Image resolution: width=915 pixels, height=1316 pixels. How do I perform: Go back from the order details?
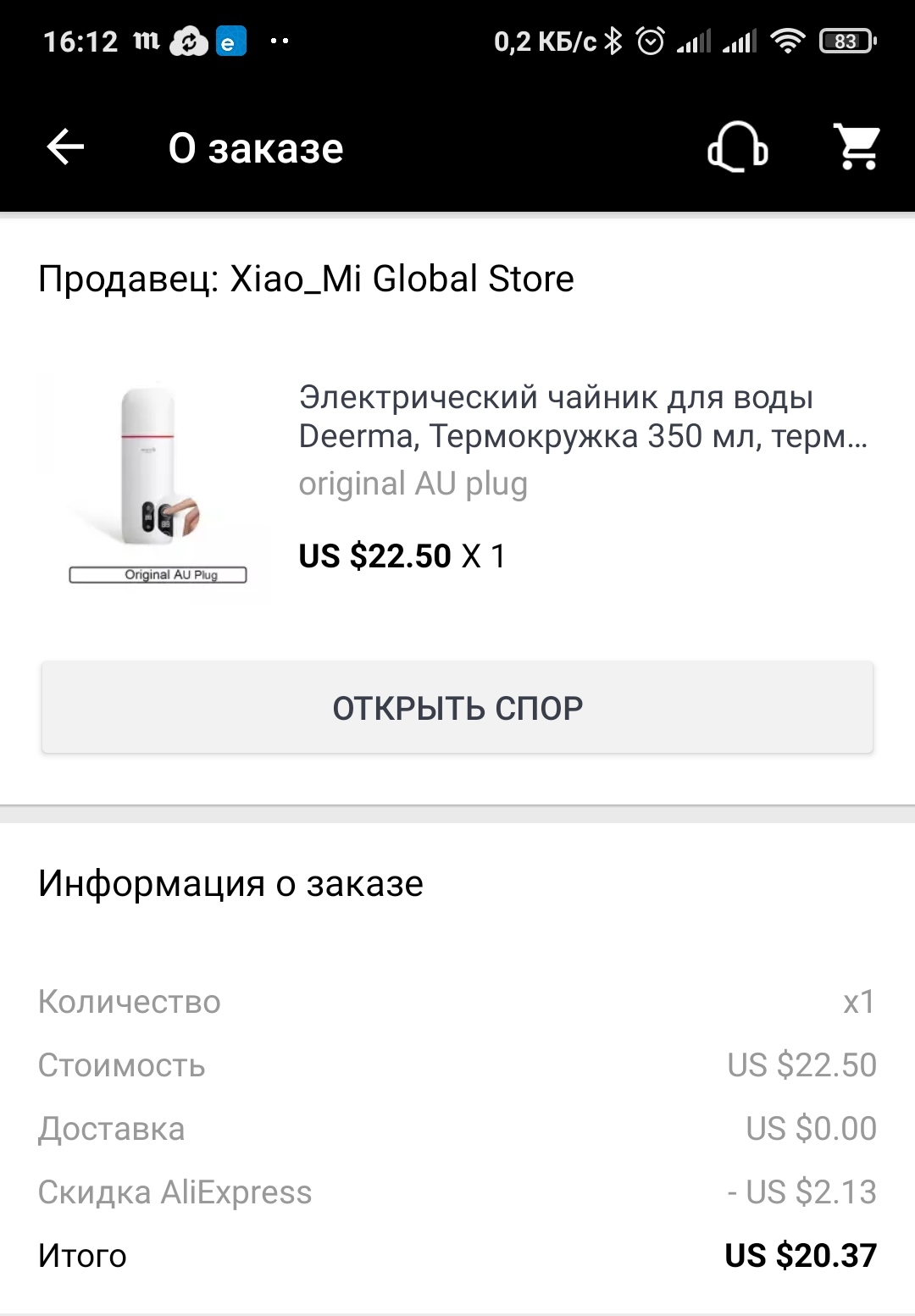coord(65,148)
